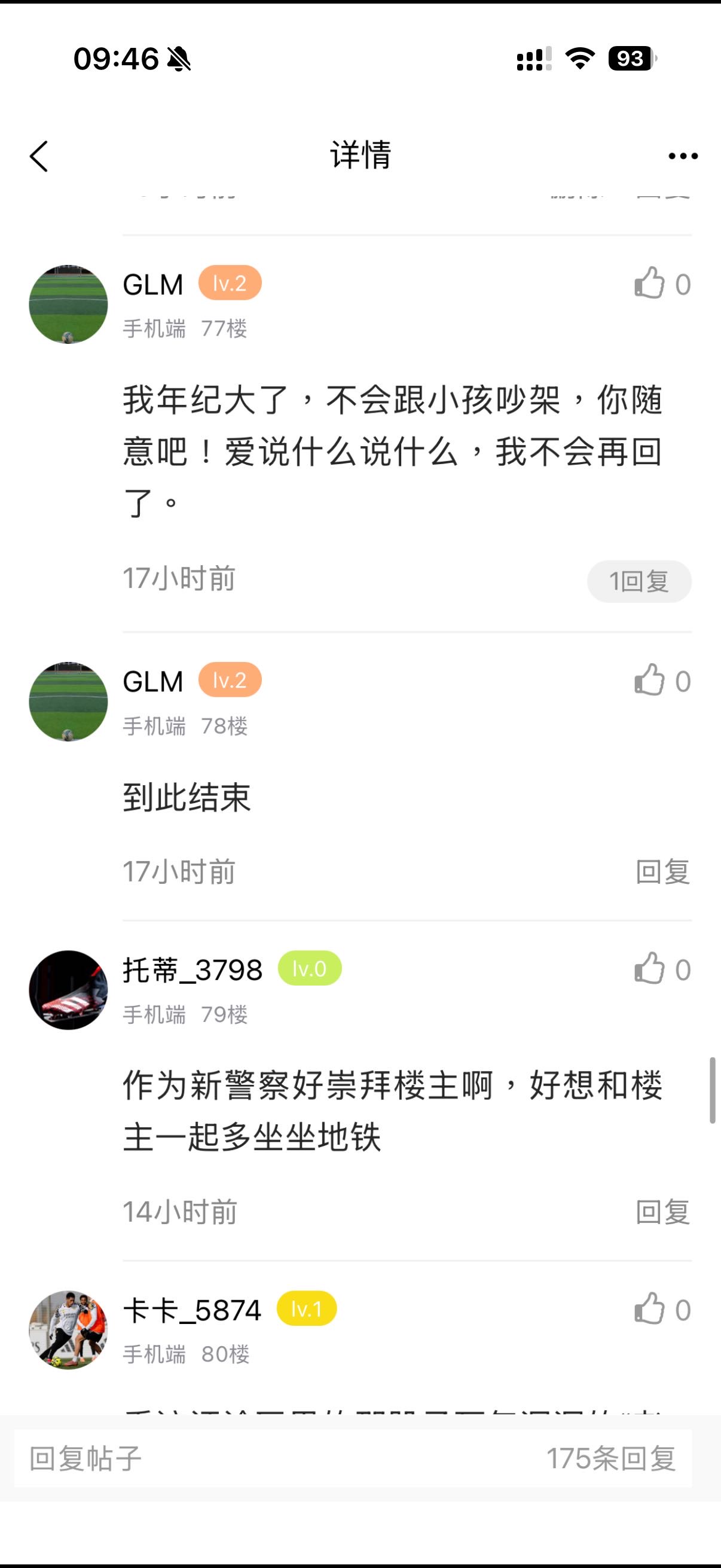
Task: Reply to GLM's 到此结束 comment
Action: [x=662, y=872]
